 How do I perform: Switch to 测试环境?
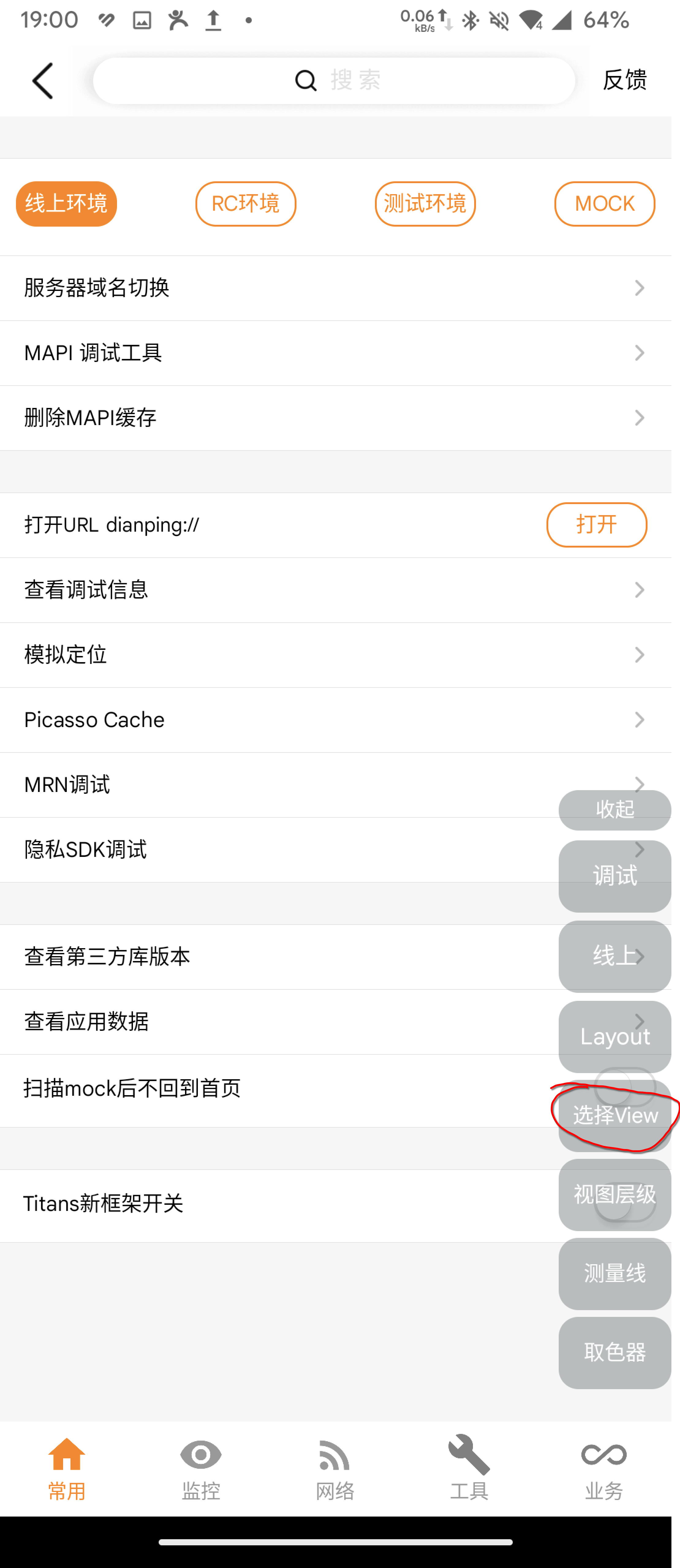[x=425, y=203]
